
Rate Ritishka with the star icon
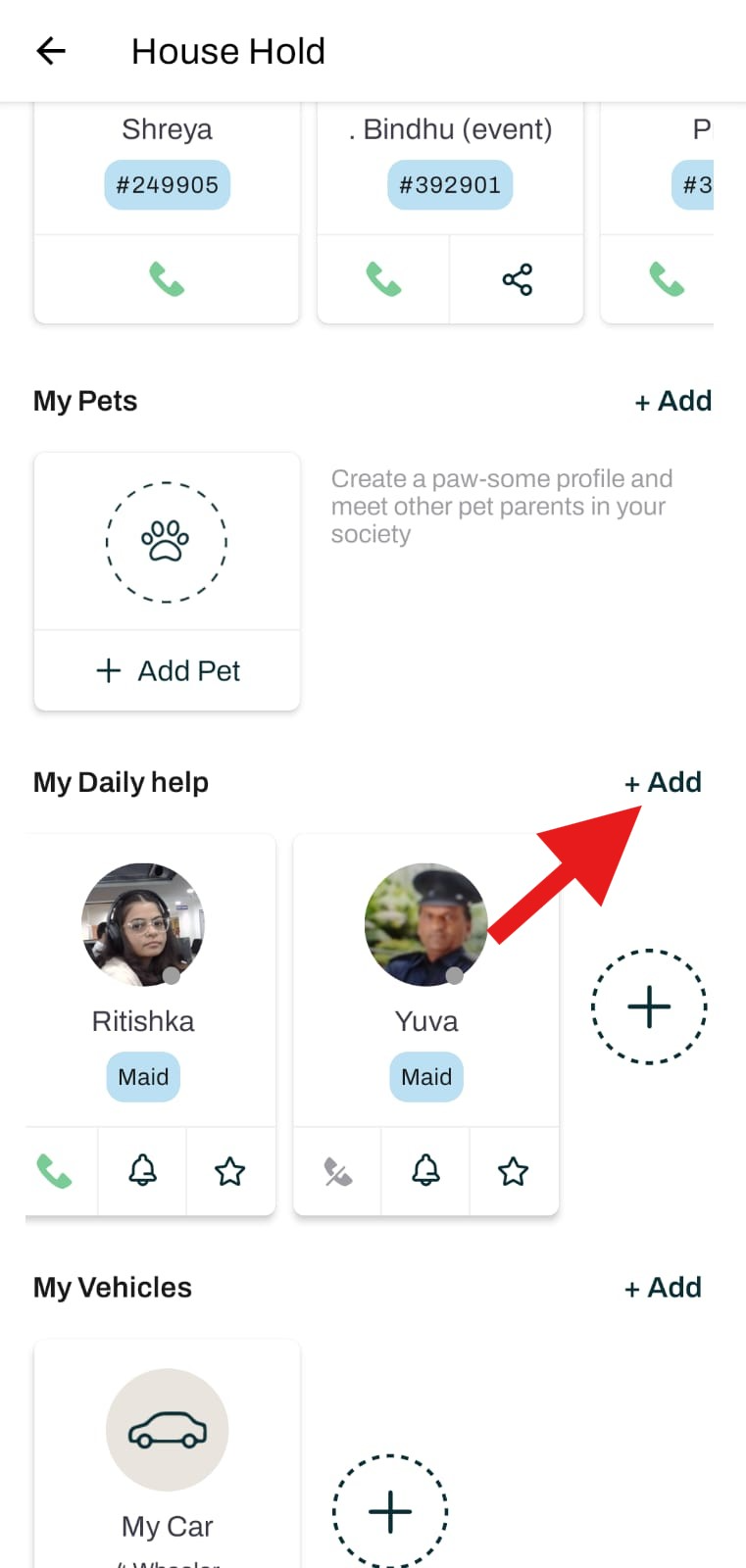click(229, 1171)
